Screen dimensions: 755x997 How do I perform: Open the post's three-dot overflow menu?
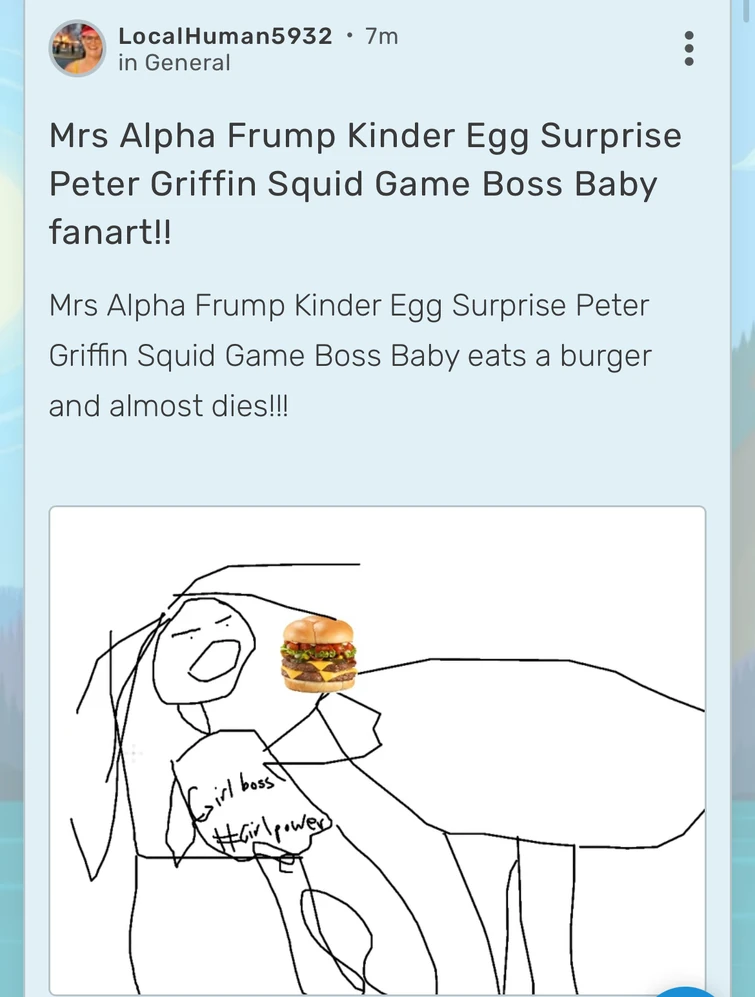pos(688,48)
